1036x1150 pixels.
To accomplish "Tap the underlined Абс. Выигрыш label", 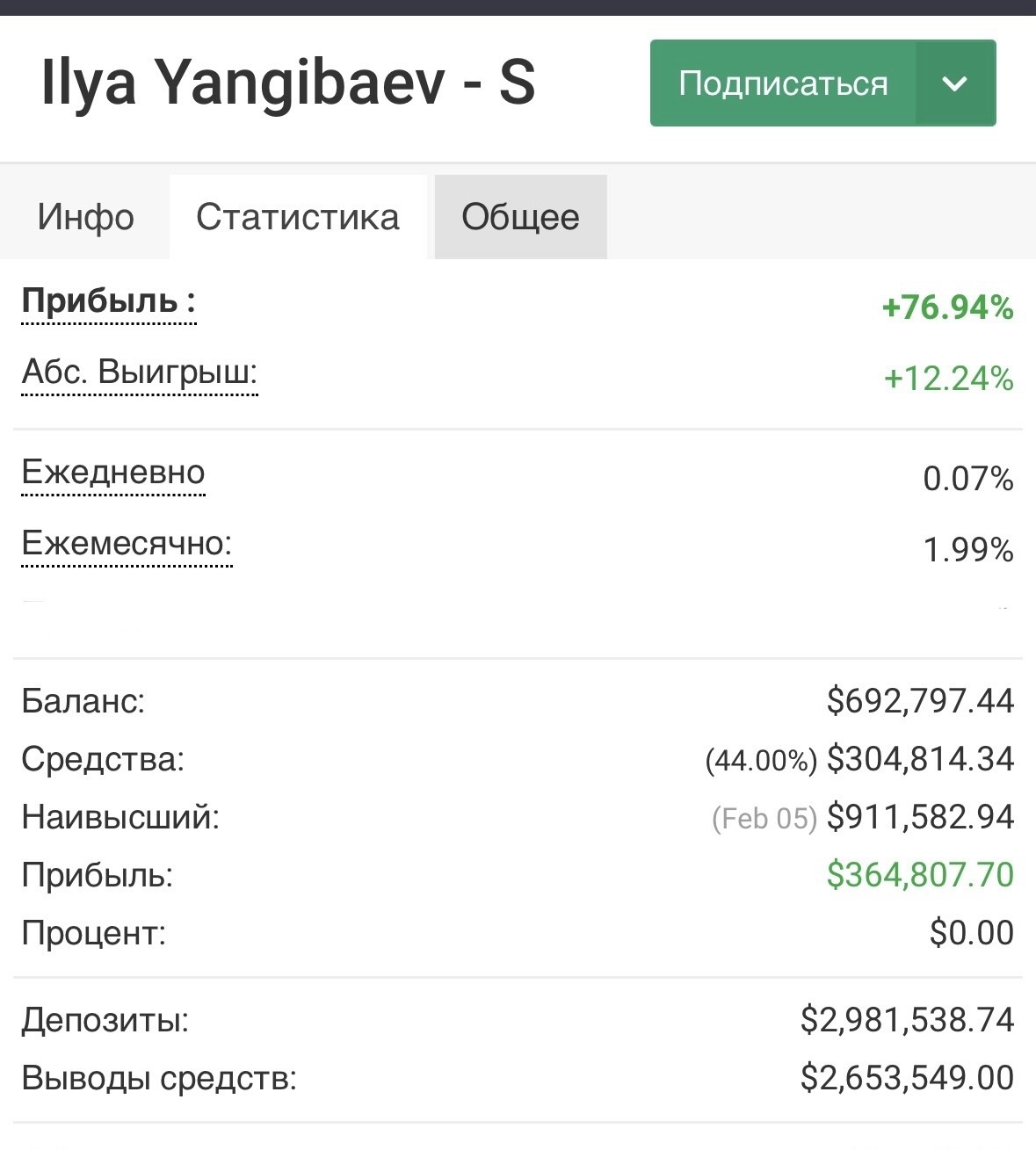I will 139,372.
